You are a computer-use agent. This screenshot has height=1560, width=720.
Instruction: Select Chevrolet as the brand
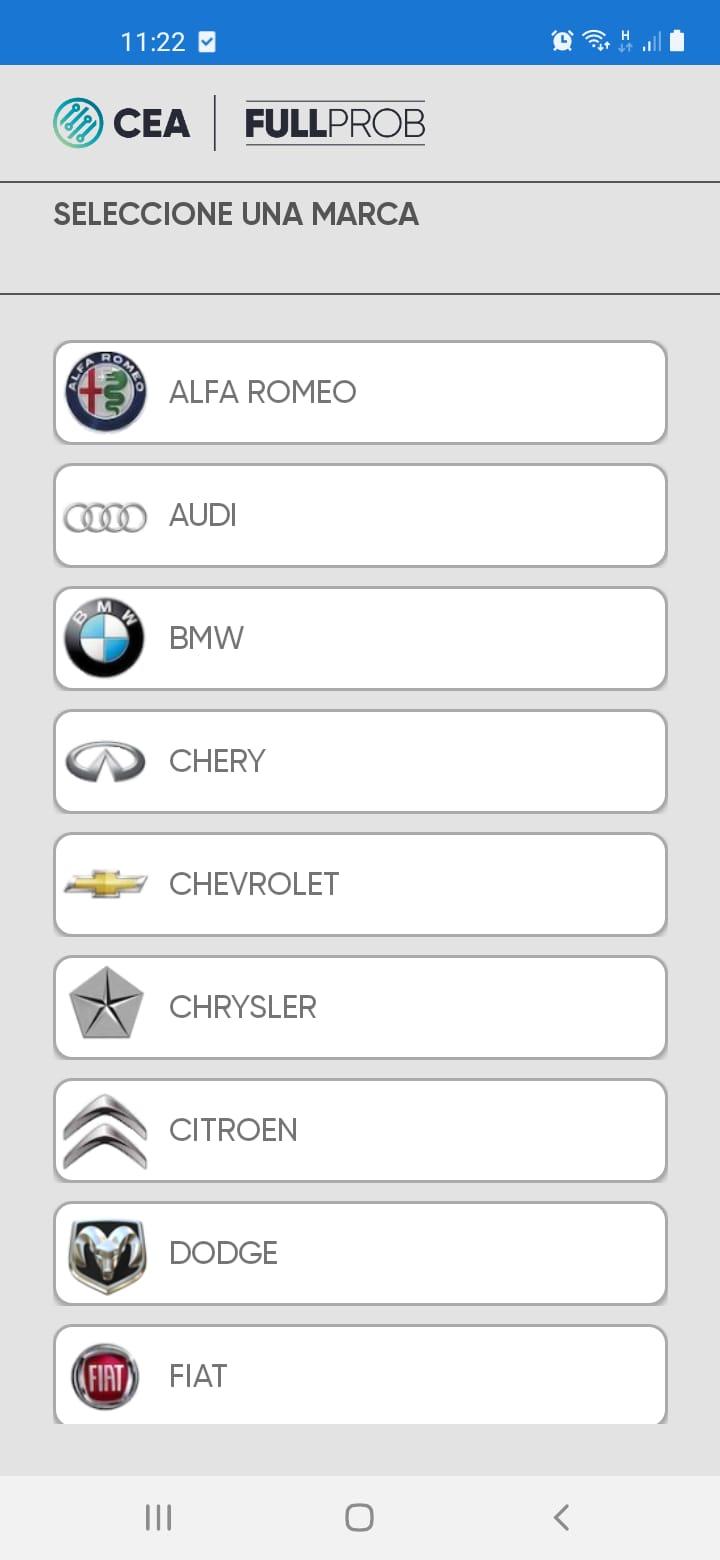pos(360,884)
